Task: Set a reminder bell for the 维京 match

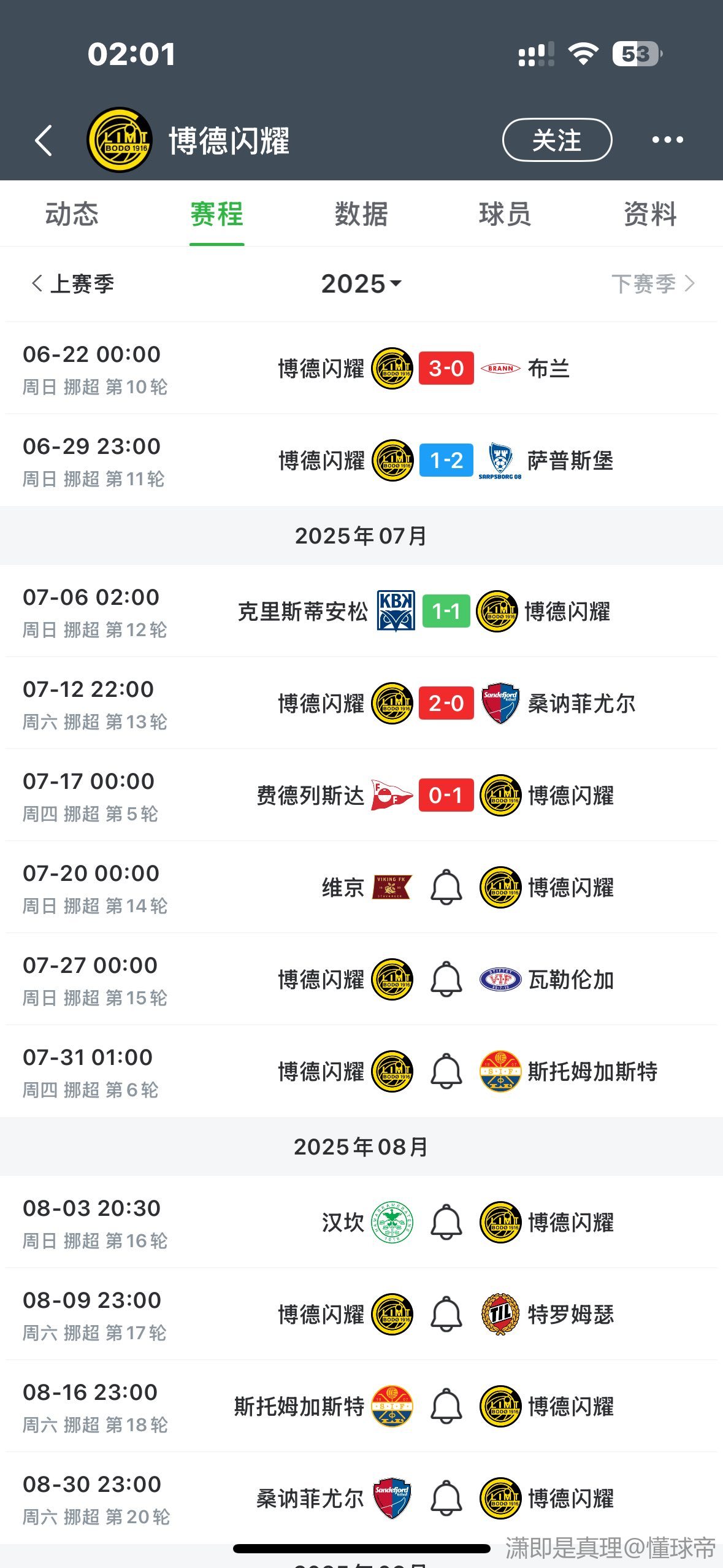Action: point(446,887)
